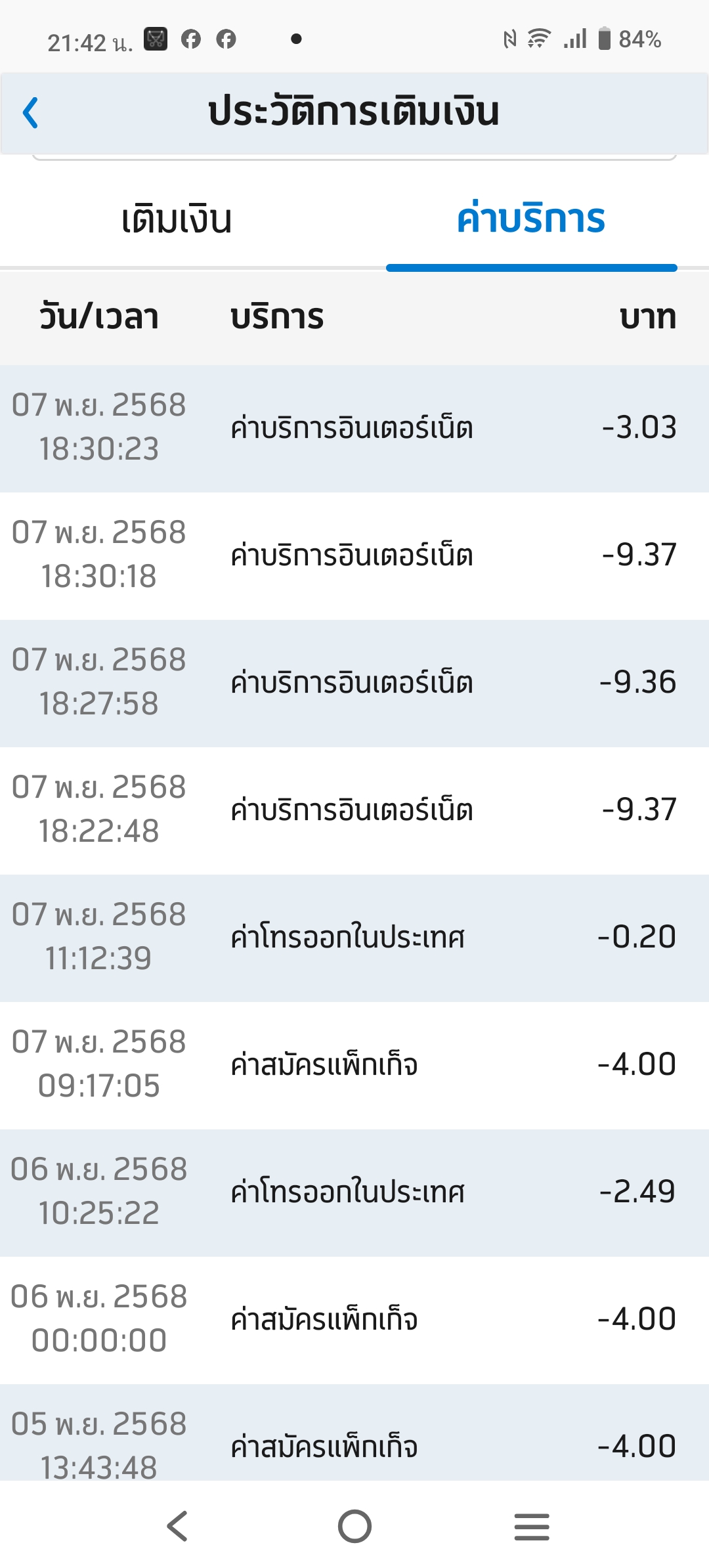Viewport: 709px width, 1568px height.
Task: Switch to the เติมเงิน tab
Action: [x=177, y=220]
